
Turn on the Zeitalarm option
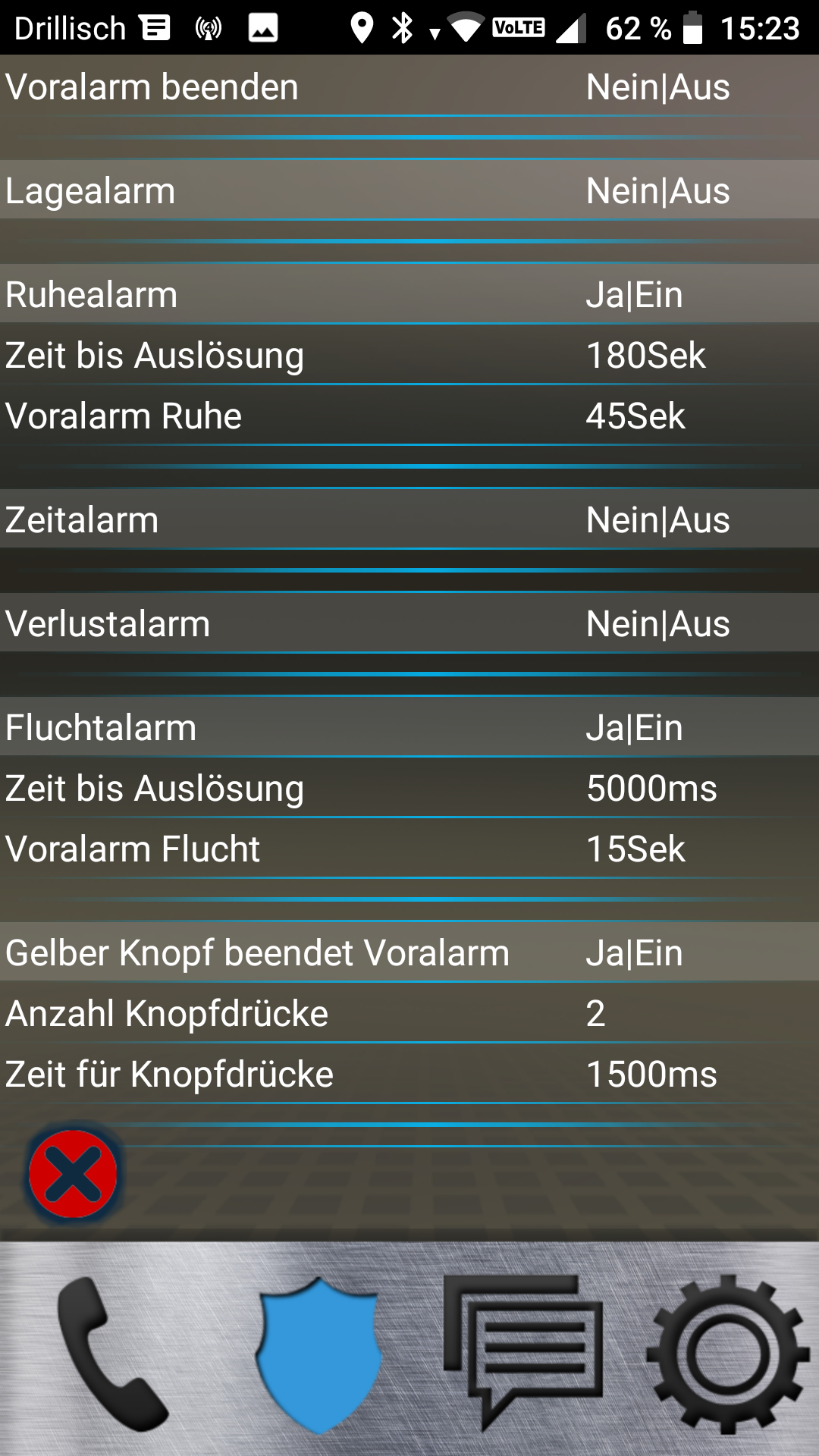point(409,519)
